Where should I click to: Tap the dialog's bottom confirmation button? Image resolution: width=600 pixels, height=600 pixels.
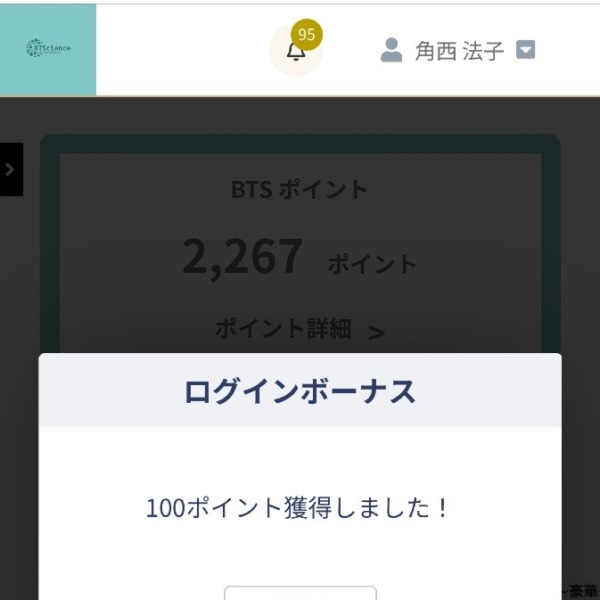click(x=300, y=592)
